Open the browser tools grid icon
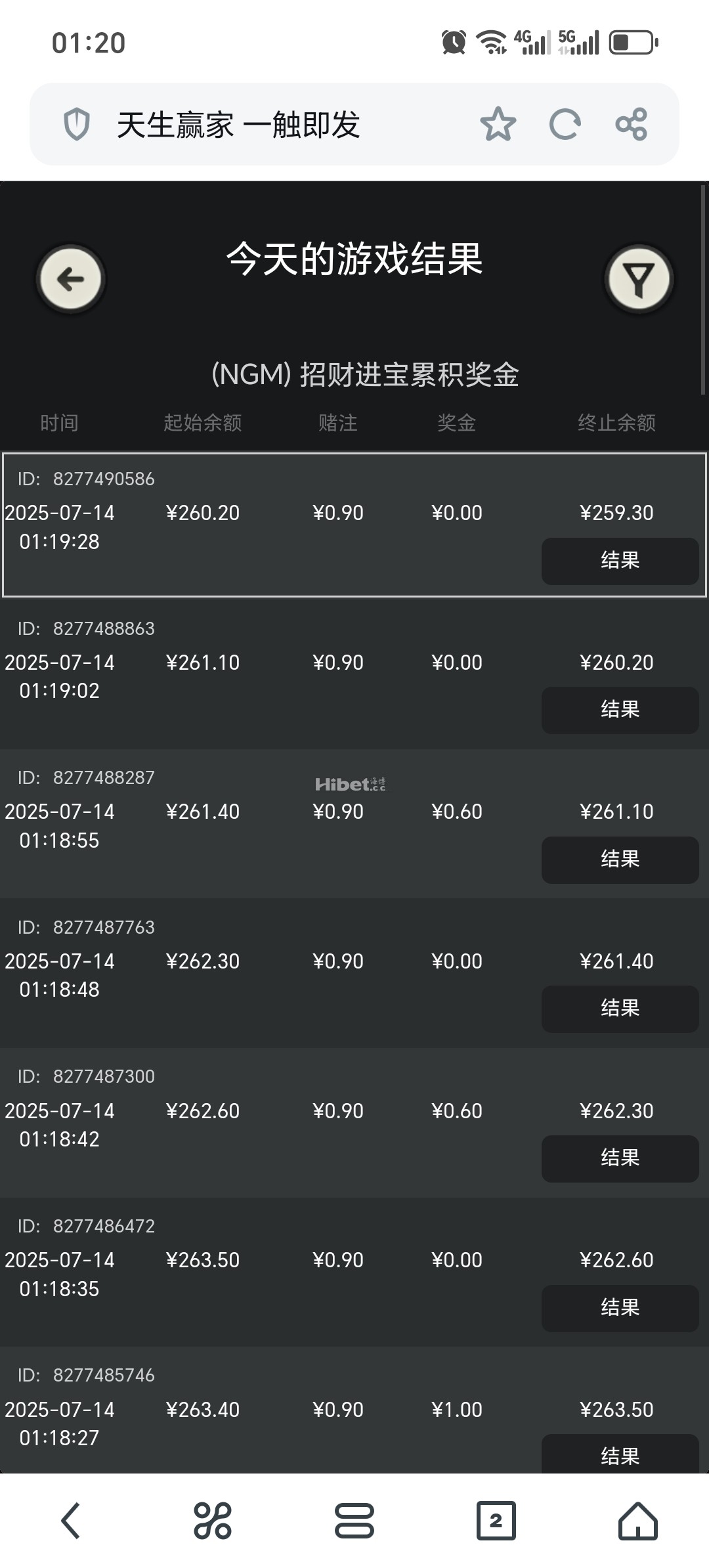 213,1521
